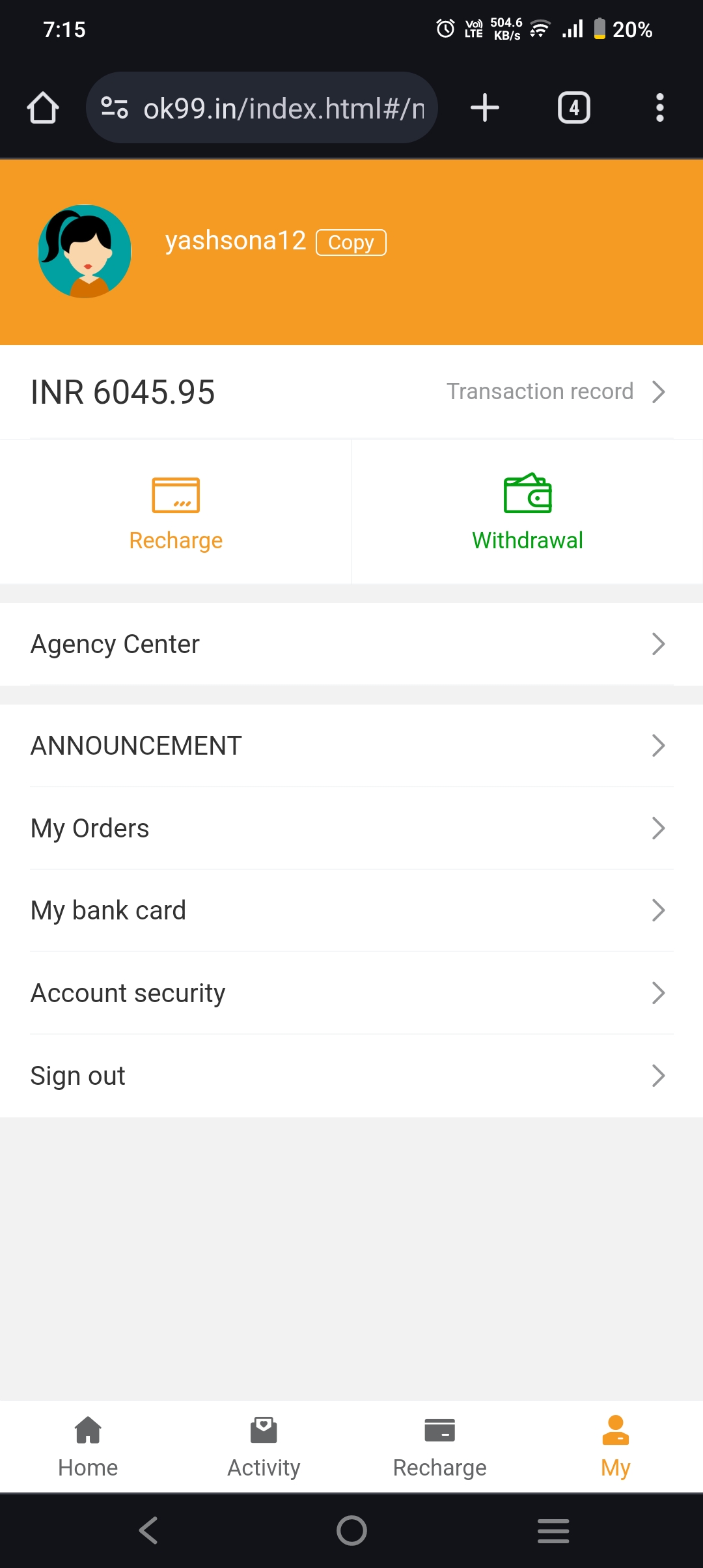Open Account security
703x1568 pixels.
pos(351,993)
